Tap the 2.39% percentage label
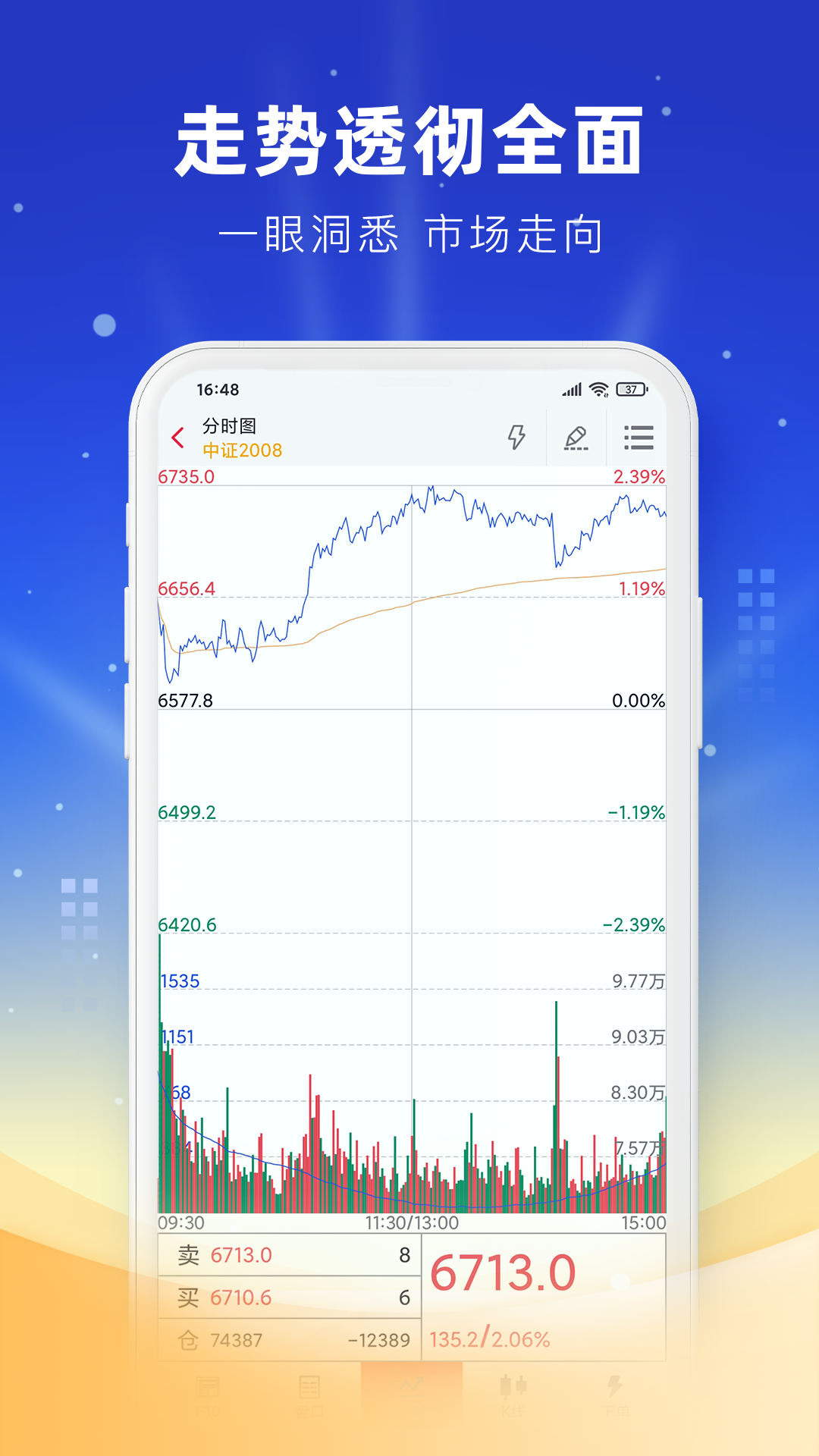The width and height of the screenshot is (819, 1456). point(638,475)
